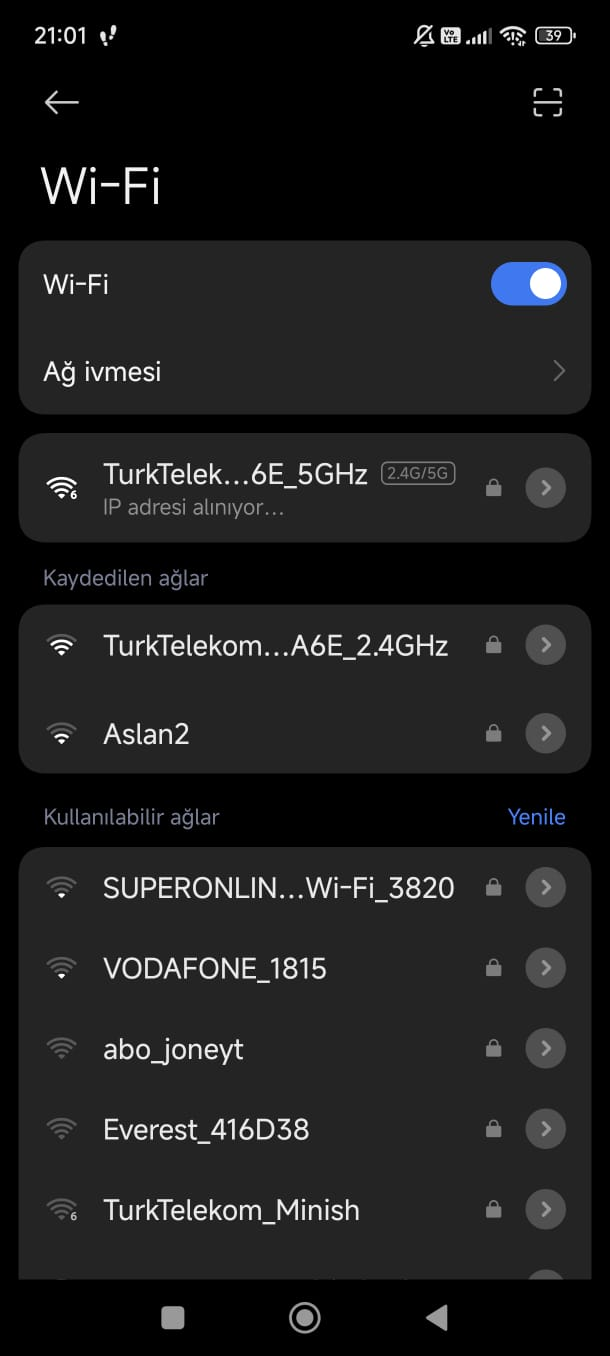Tap Yenile to refresh networks

(537, 817)
